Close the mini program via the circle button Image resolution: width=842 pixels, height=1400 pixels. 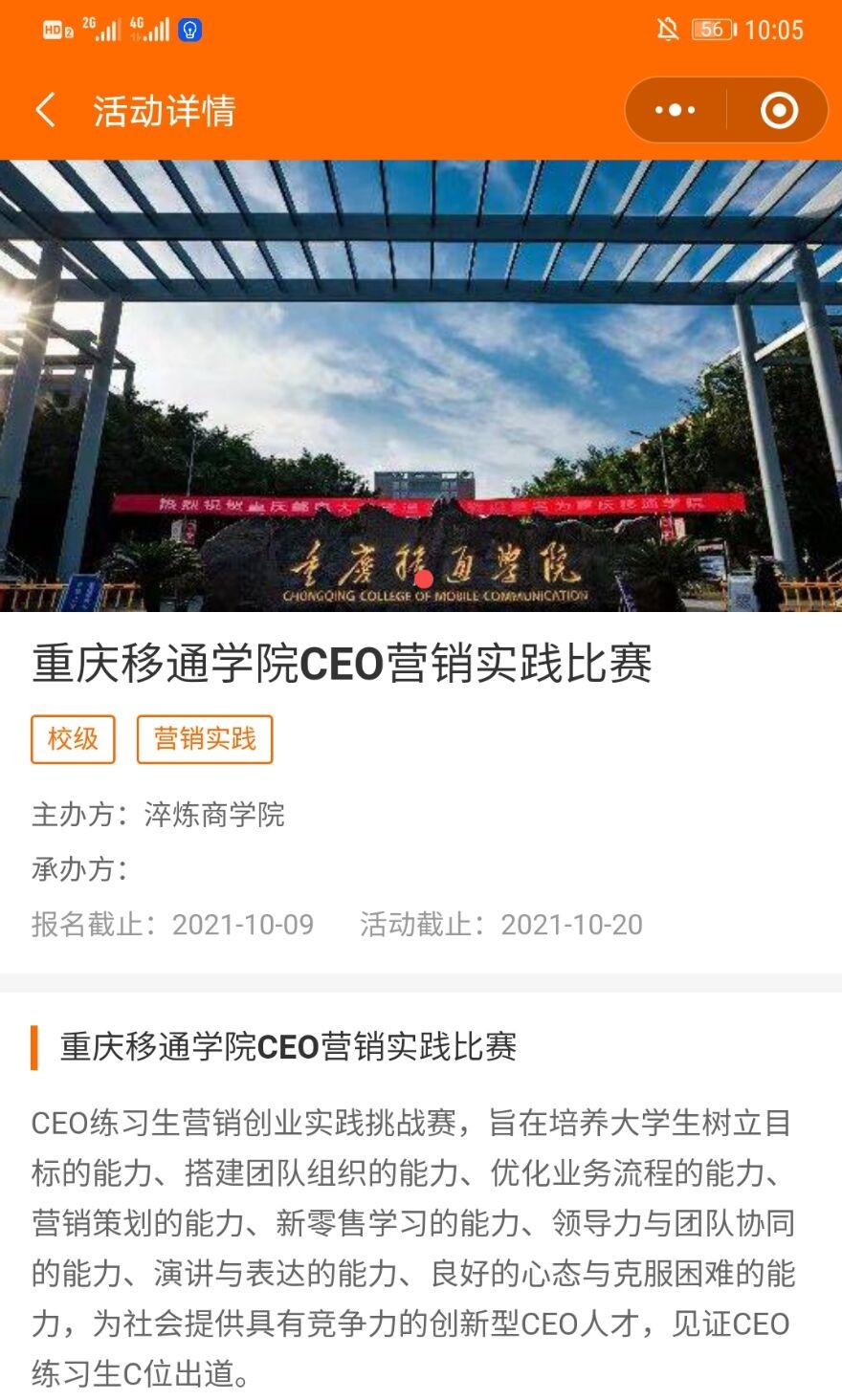click(x=779, y=110)
